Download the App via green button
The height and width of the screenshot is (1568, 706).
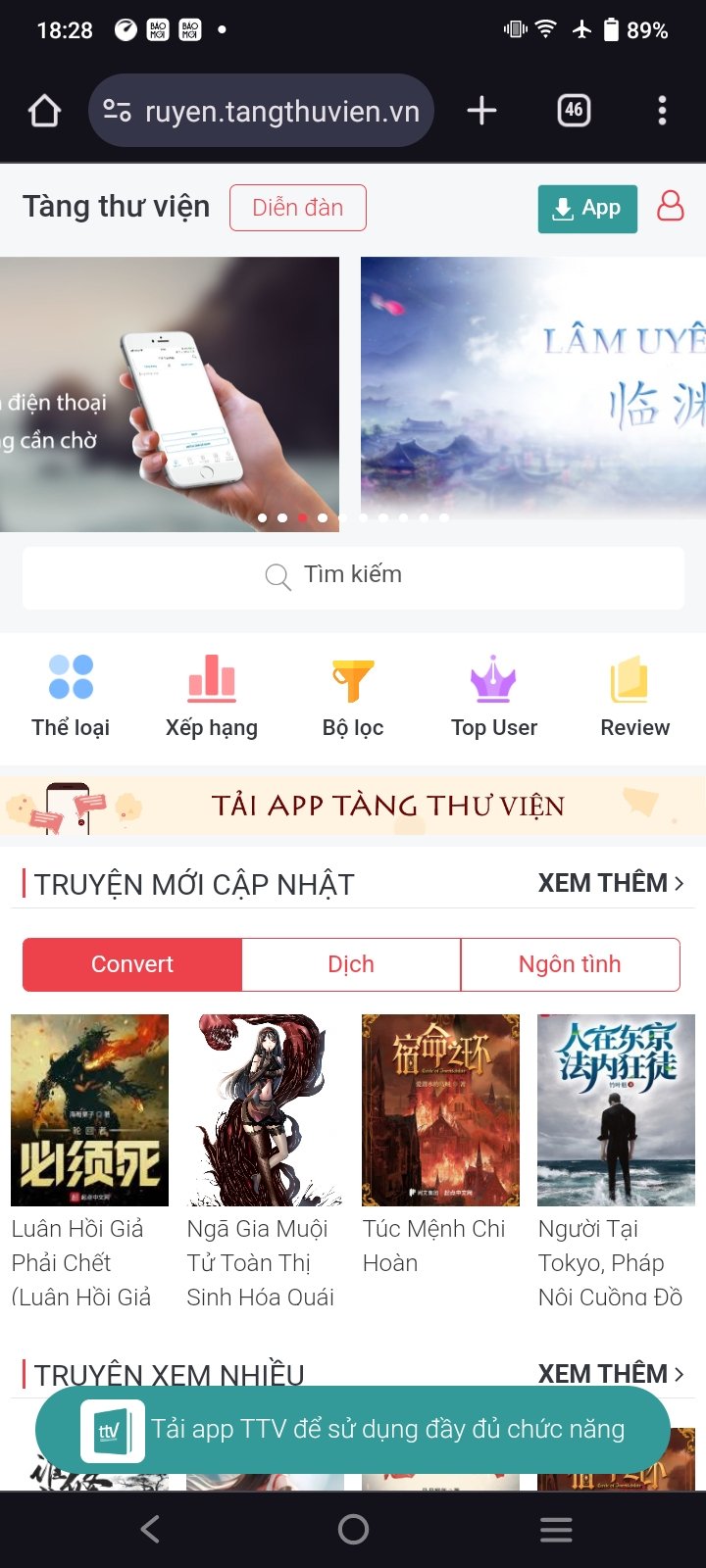(x=587, y=209)
